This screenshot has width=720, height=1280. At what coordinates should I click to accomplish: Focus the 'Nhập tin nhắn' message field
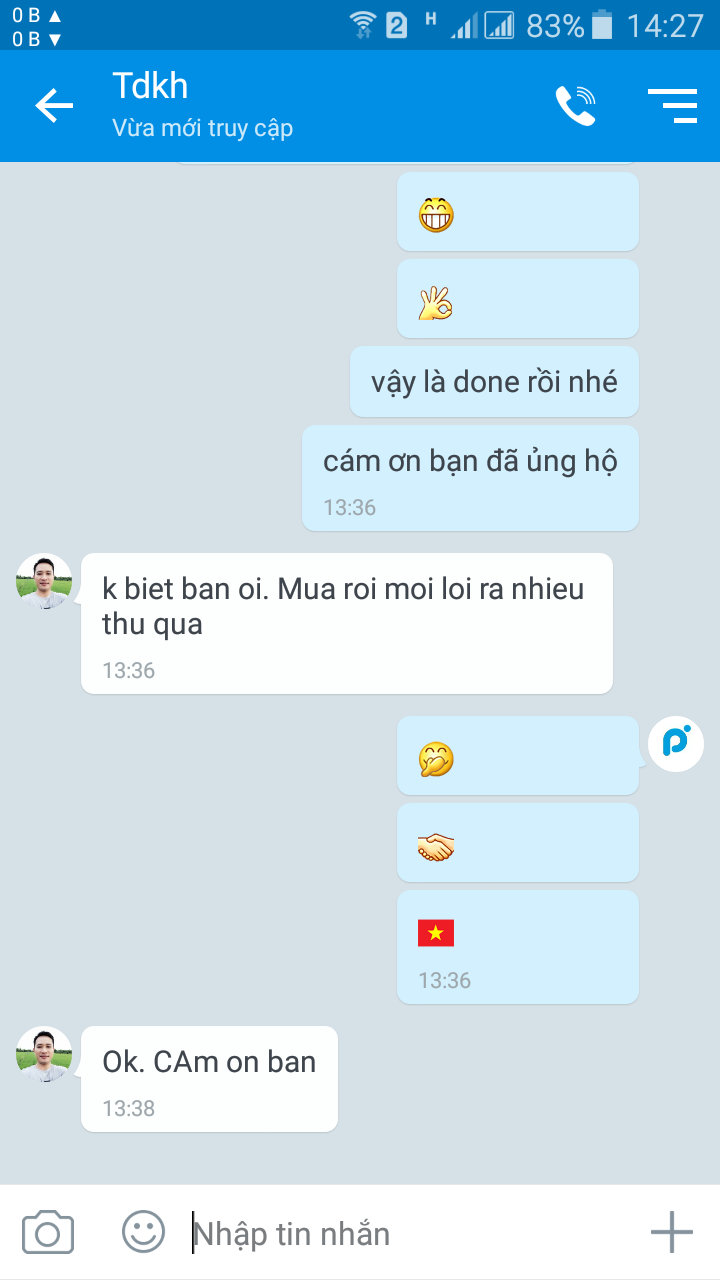[400, 1234]
